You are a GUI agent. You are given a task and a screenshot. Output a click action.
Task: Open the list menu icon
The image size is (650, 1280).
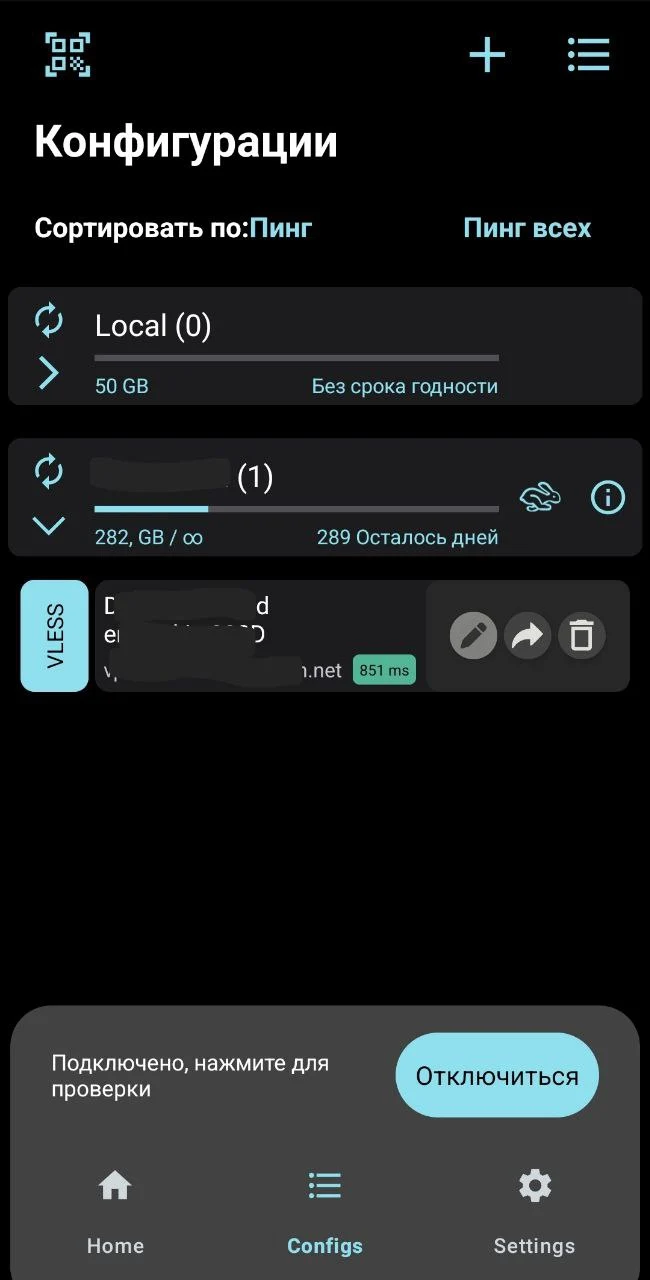[588, 54]
